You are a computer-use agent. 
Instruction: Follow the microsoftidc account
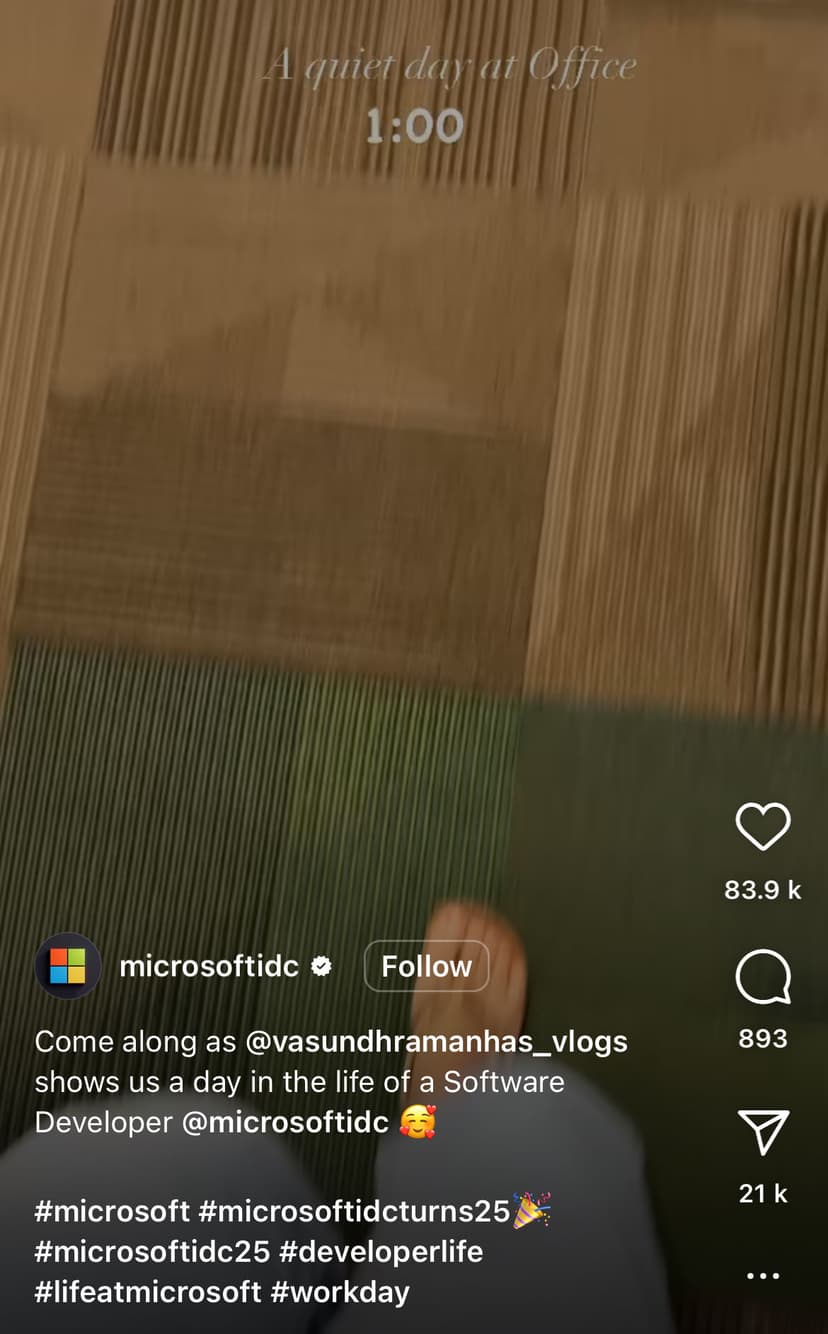(426, 966)
